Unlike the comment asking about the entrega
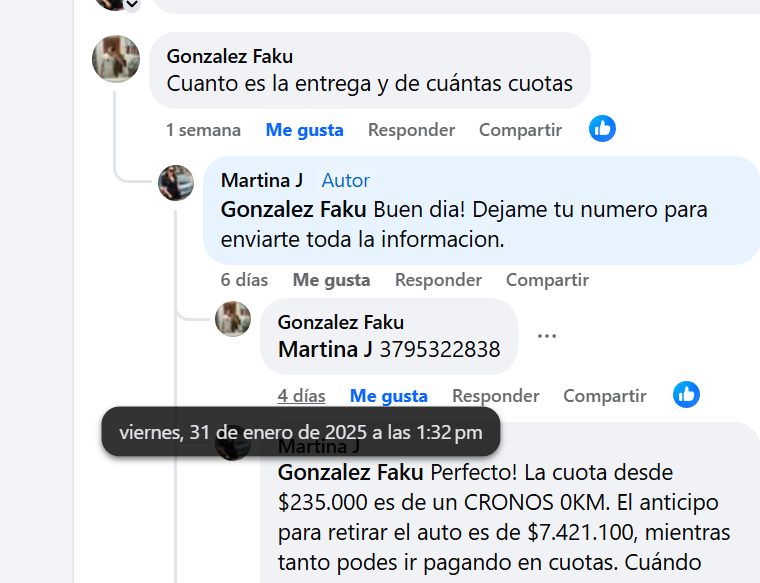Viewport: 760px width, 583px height. pos(304,130)
